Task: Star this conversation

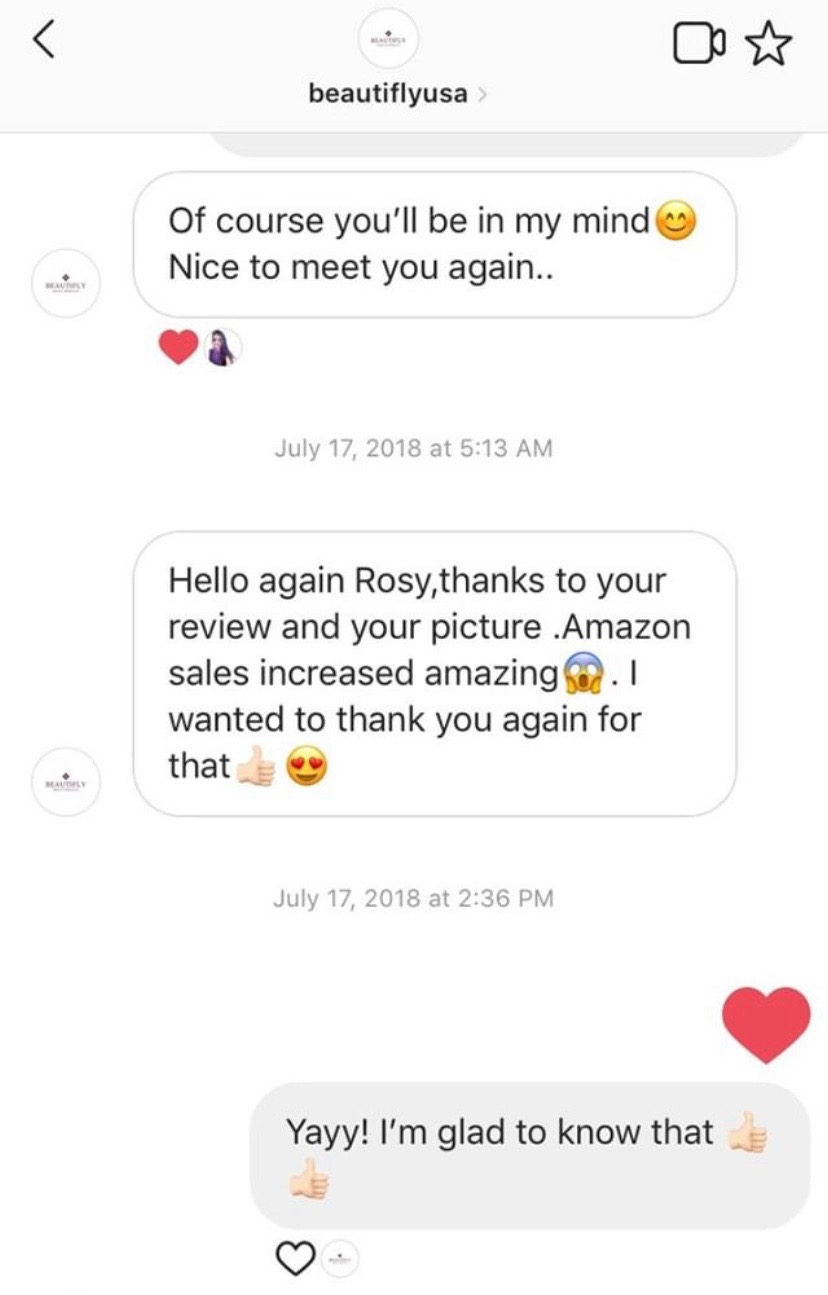Action: pos(768,44)
